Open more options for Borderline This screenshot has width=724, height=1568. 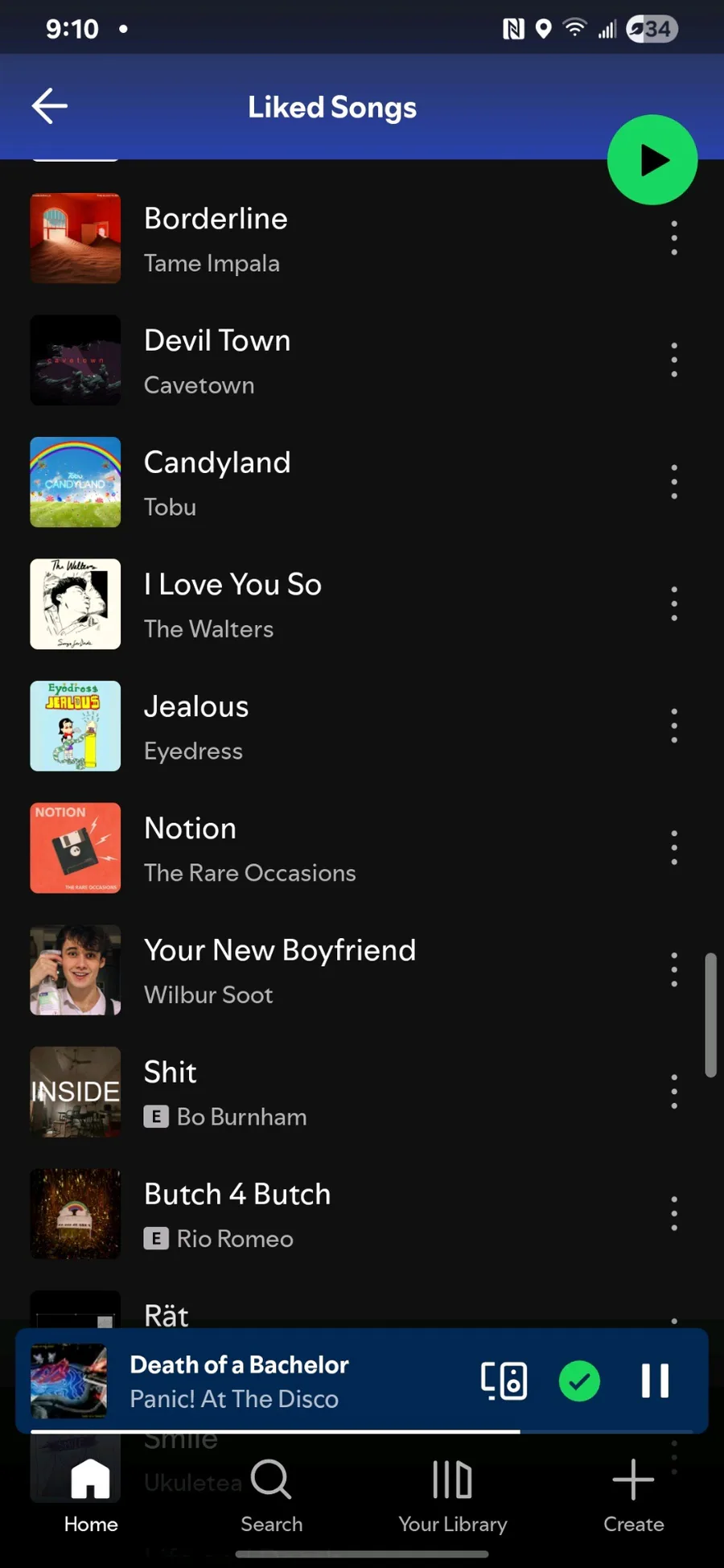click(674, 238)
